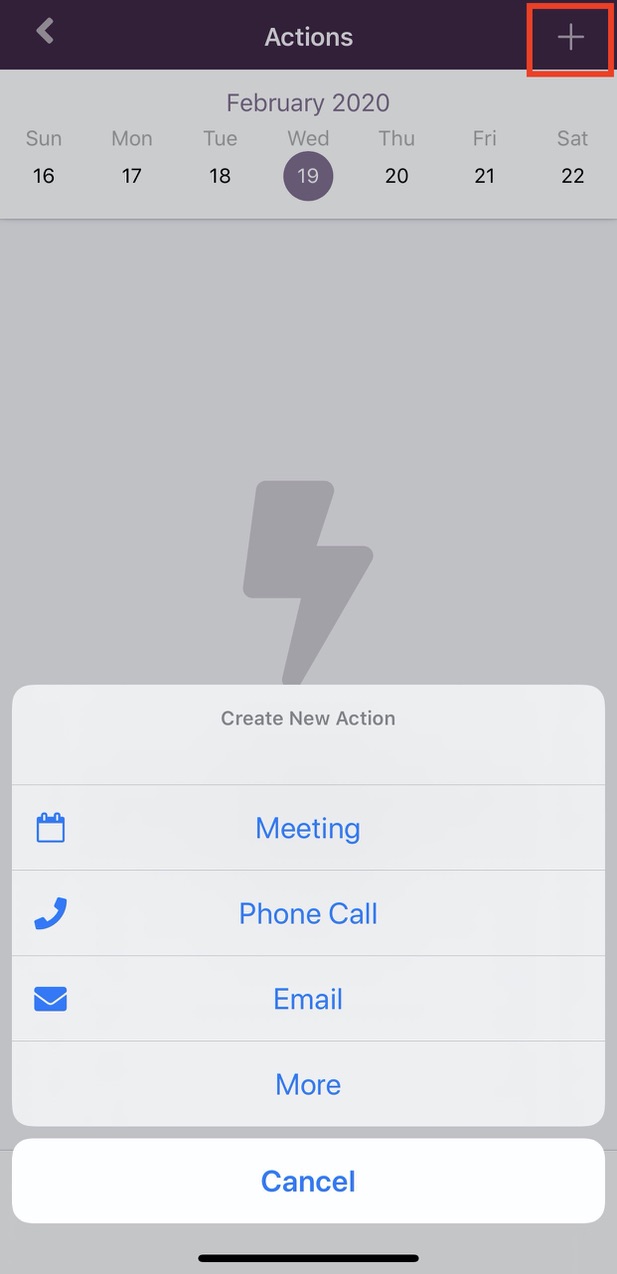Select Thursday the 20th

pyautogui.click(x=397, y=176)
